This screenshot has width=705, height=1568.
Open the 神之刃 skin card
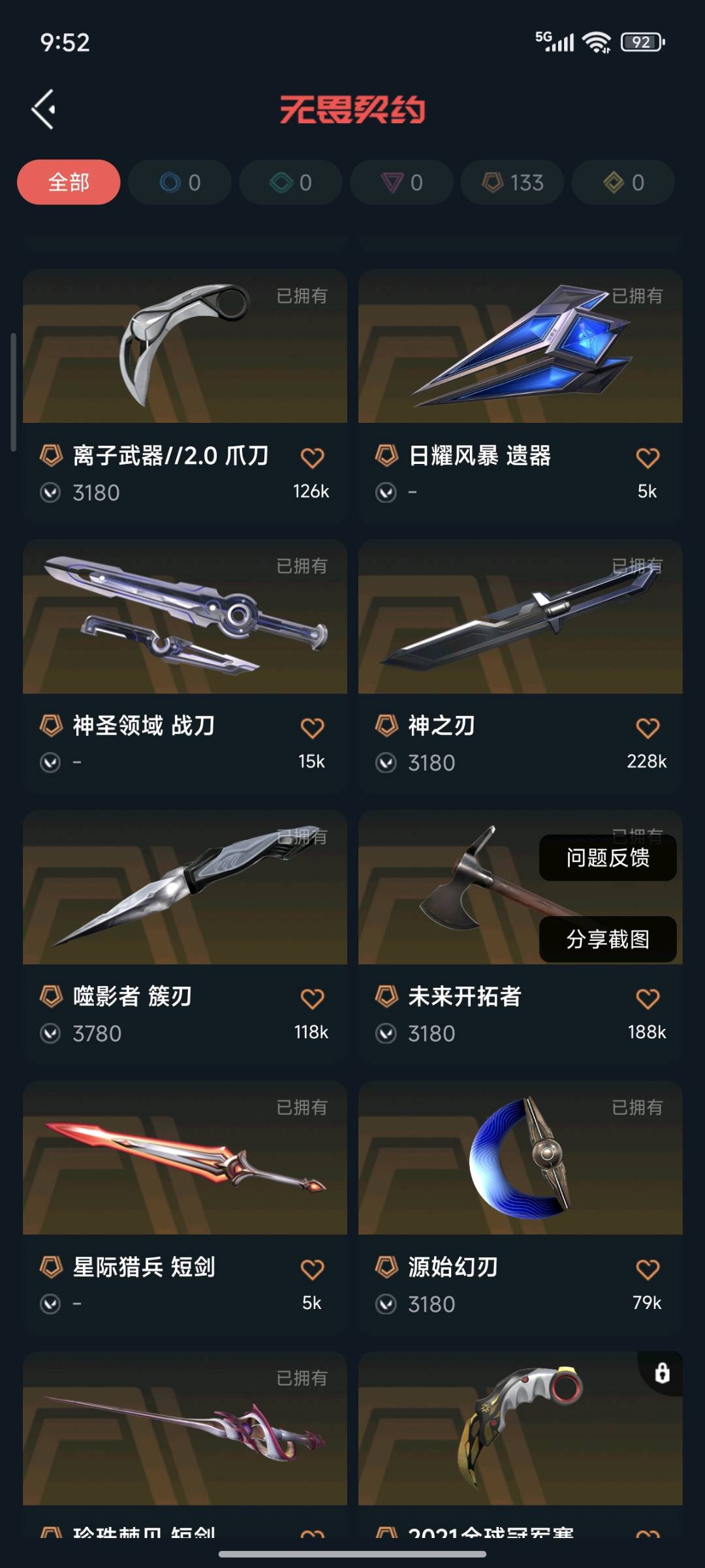coord(520,617)
